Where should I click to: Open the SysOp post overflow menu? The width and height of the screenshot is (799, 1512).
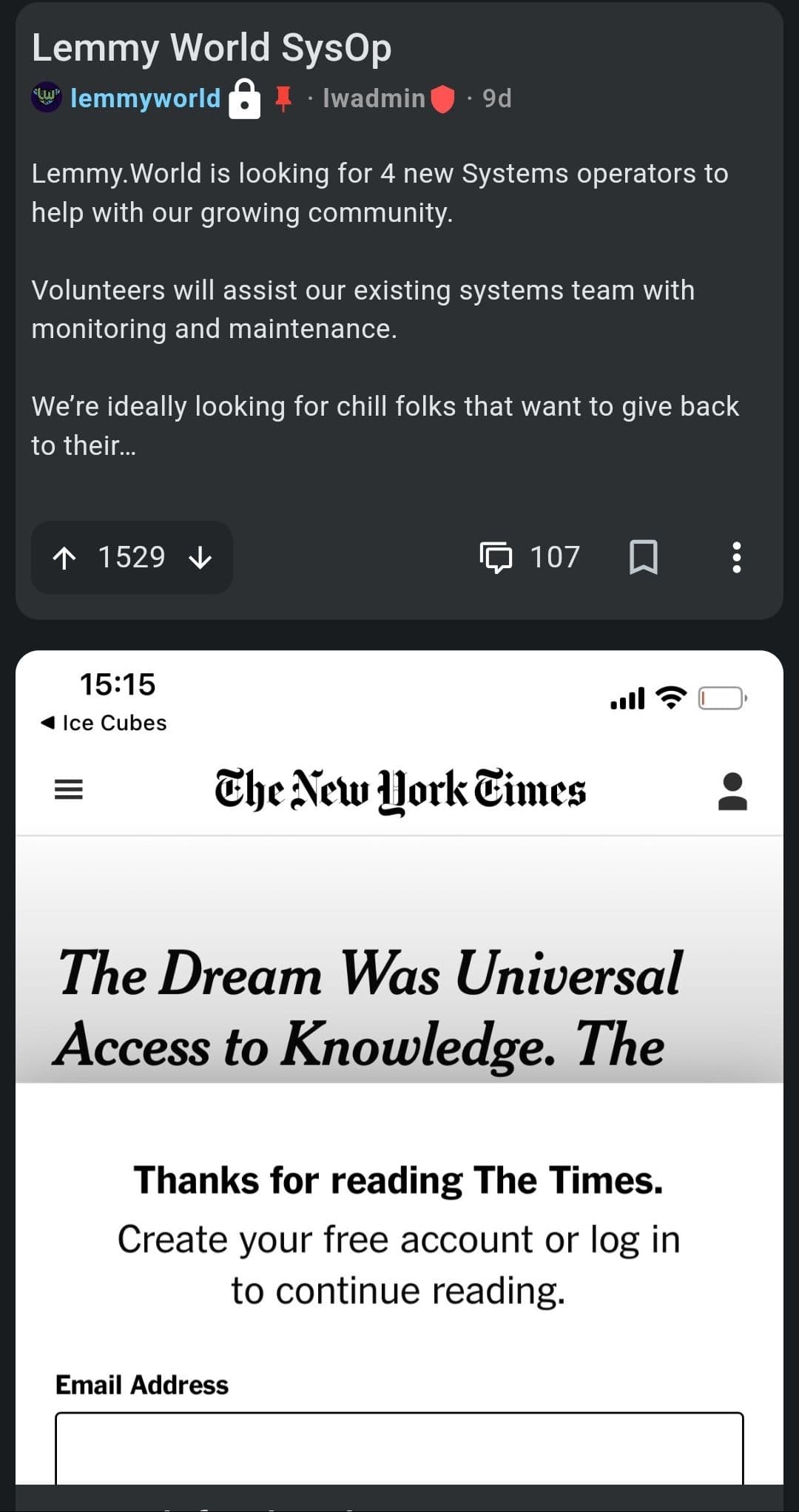click(736, 557)
